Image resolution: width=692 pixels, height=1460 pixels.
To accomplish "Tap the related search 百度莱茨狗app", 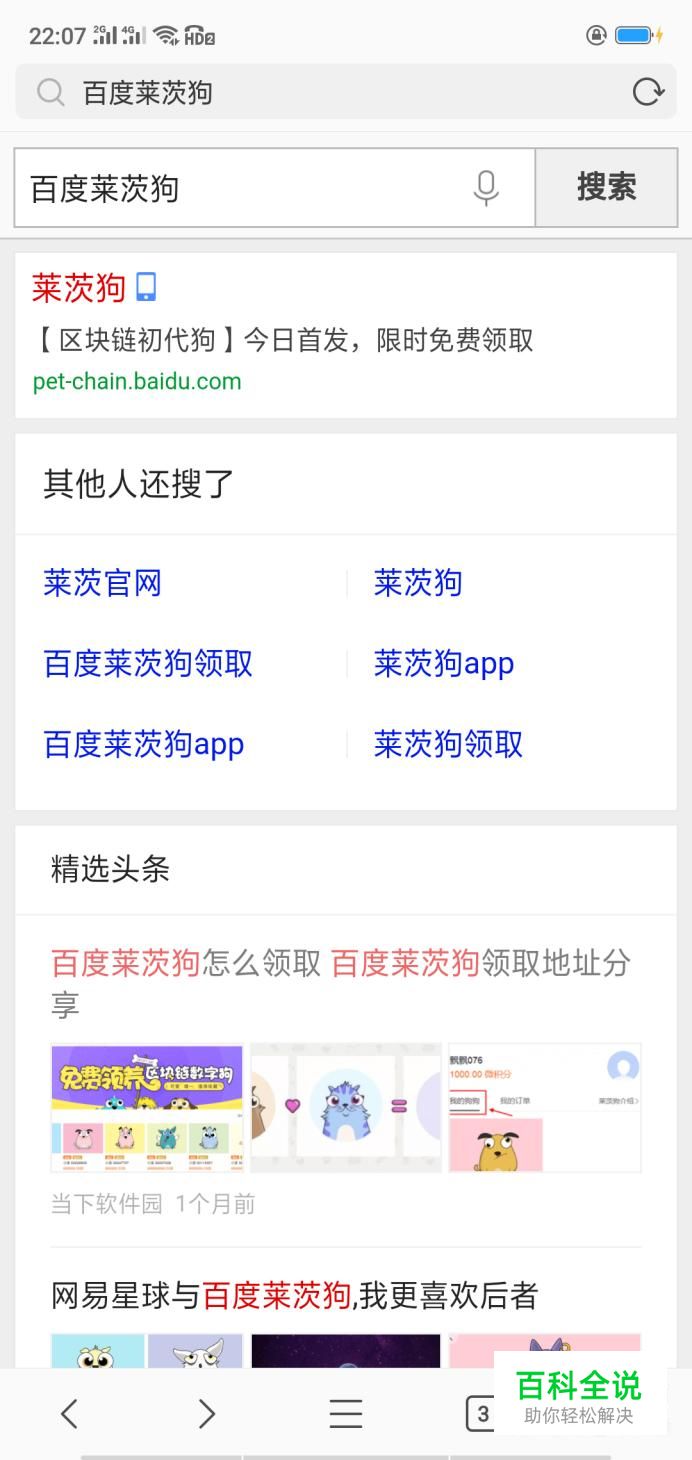I will (x=144, y=744).
